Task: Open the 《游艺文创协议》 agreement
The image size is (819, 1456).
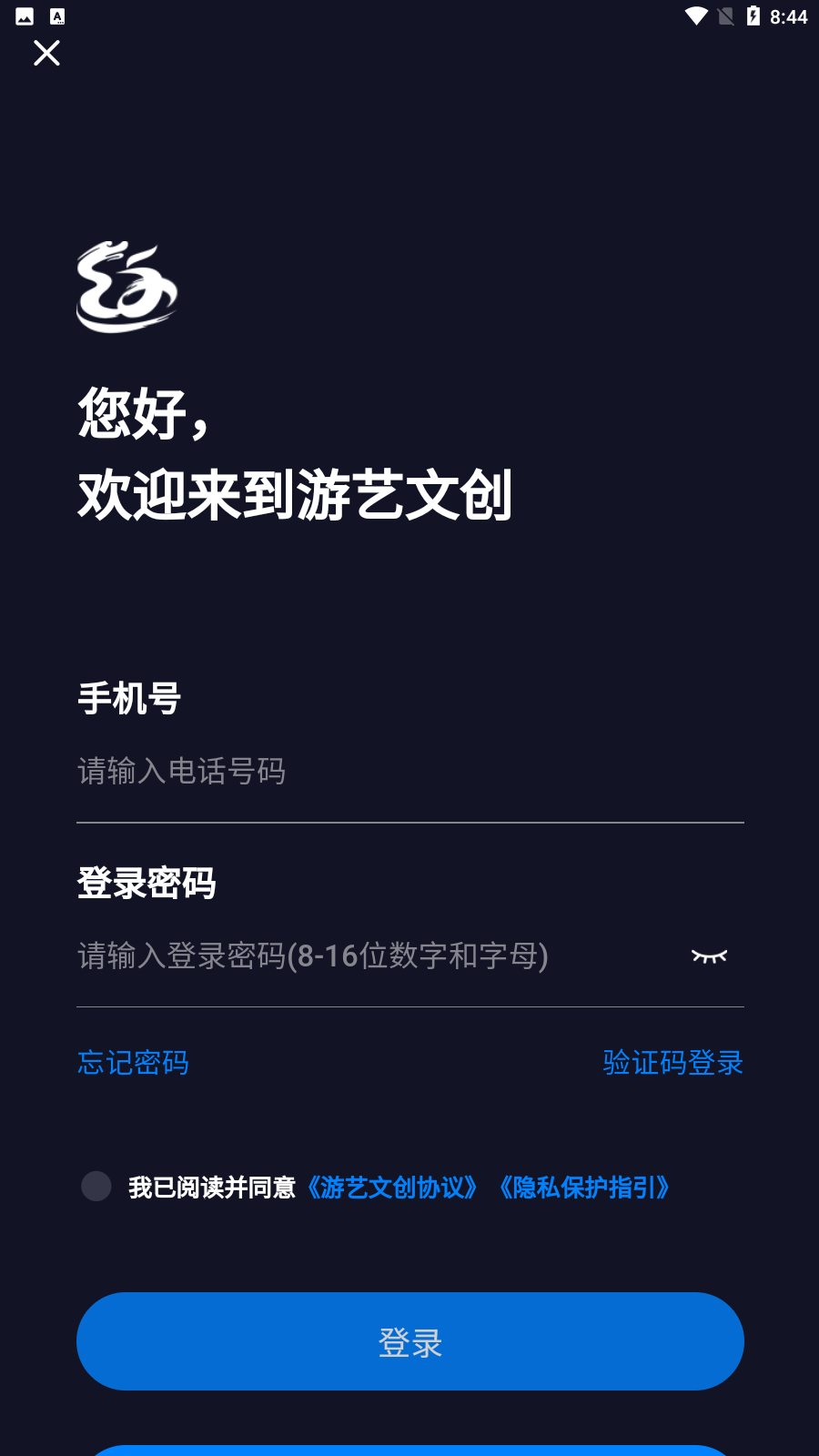Action: point(391,1187)
